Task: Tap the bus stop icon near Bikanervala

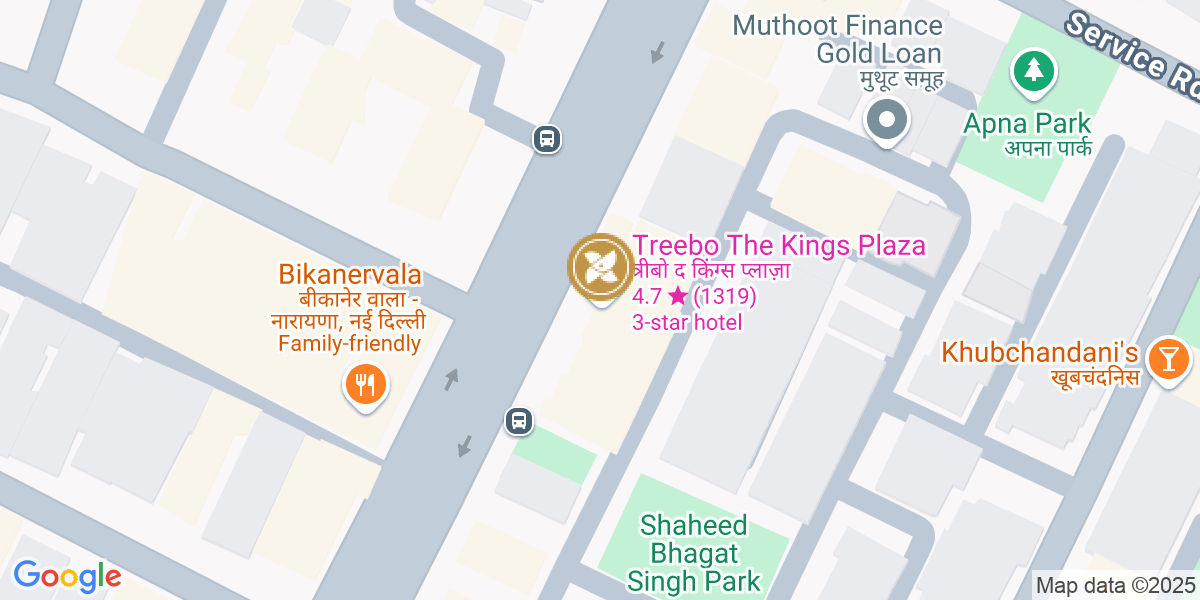Action: click(x=518, y=421)
